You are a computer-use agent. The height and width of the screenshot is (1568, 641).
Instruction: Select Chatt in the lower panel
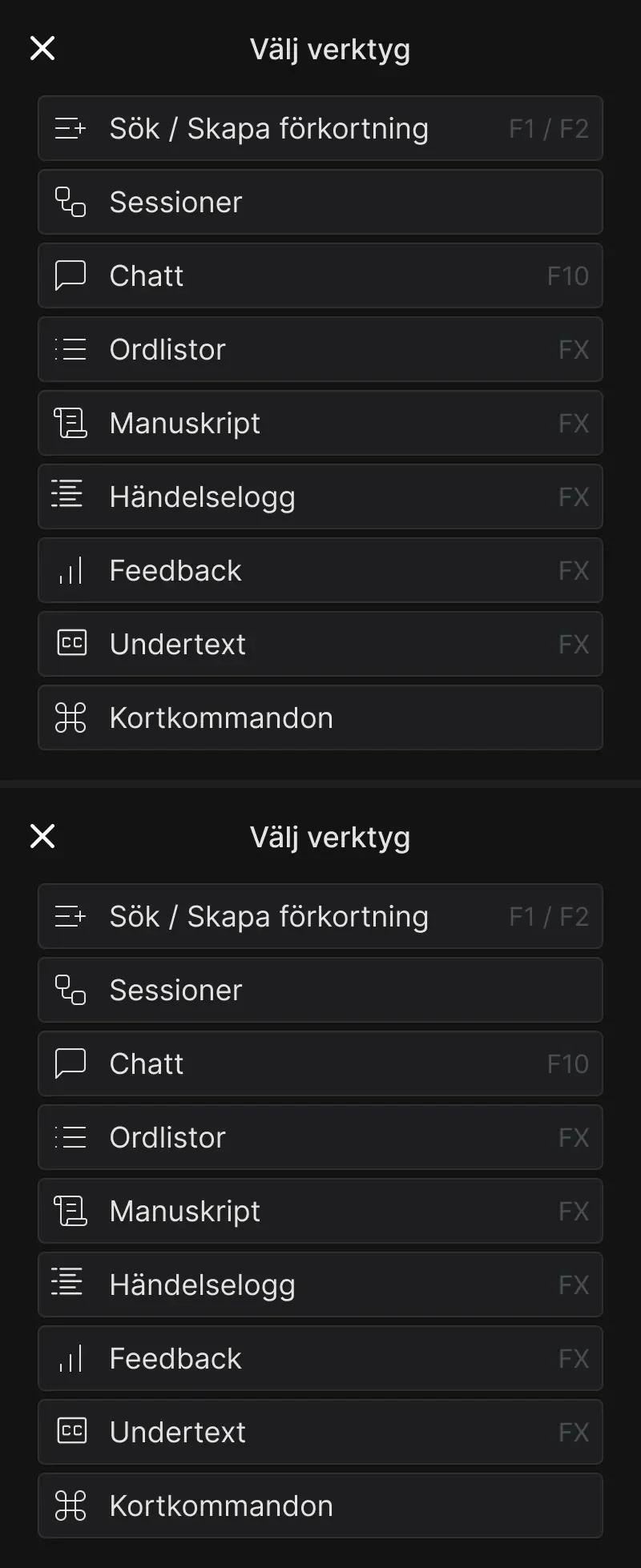320,1063
